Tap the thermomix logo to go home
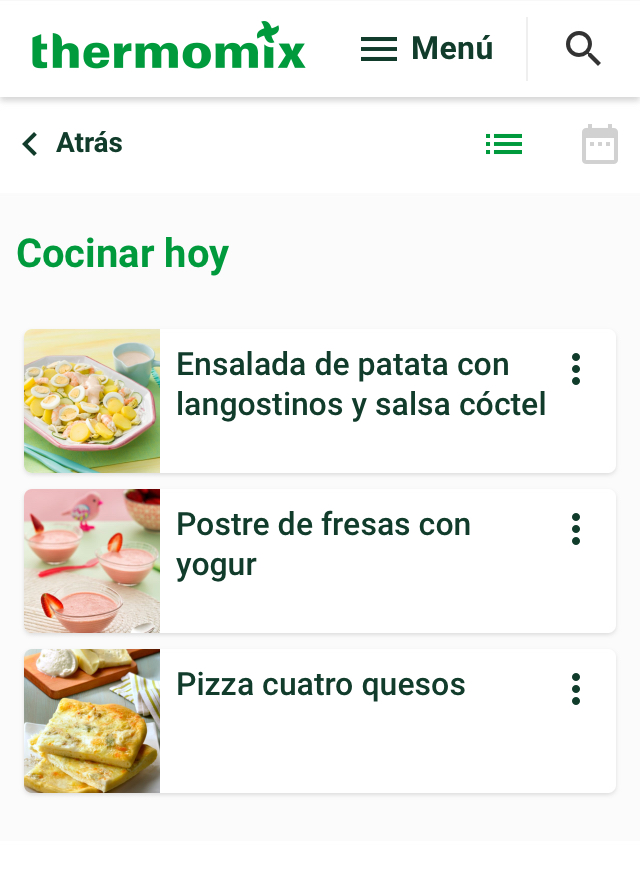 [168, 49]
